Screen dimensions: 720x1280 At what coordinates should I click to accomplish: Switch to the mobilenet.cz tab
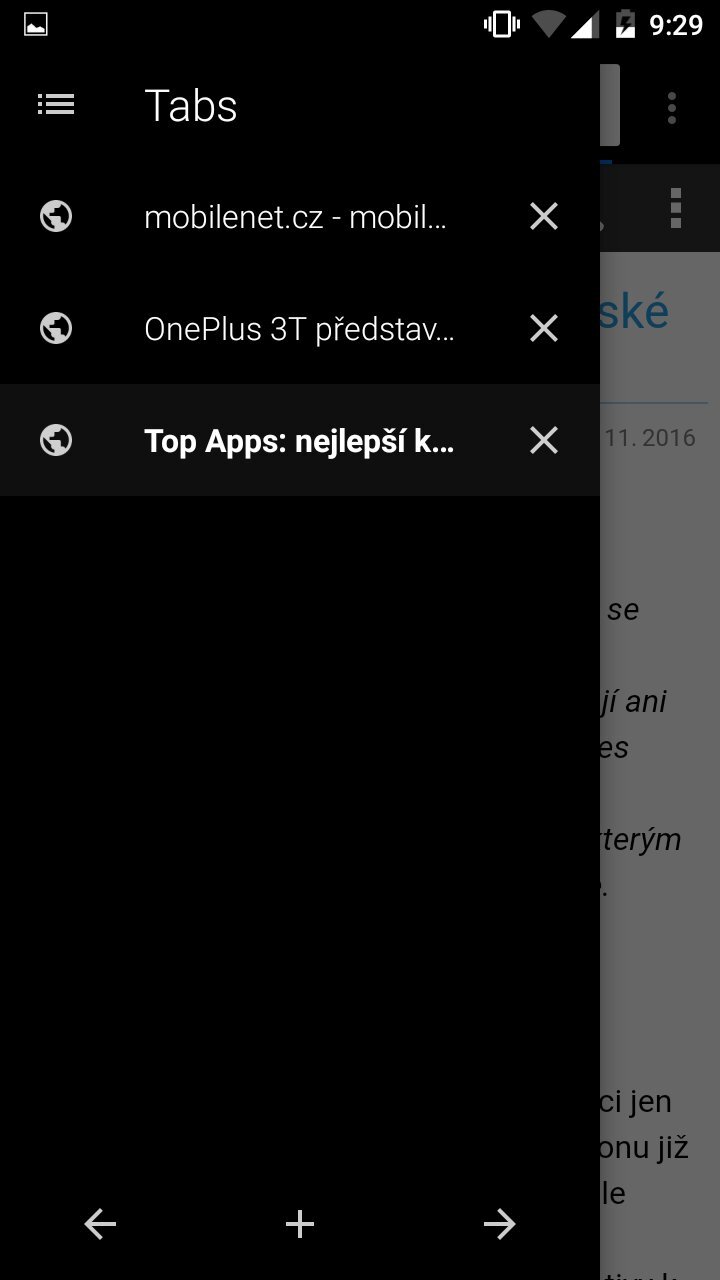[x=295, y=217]
